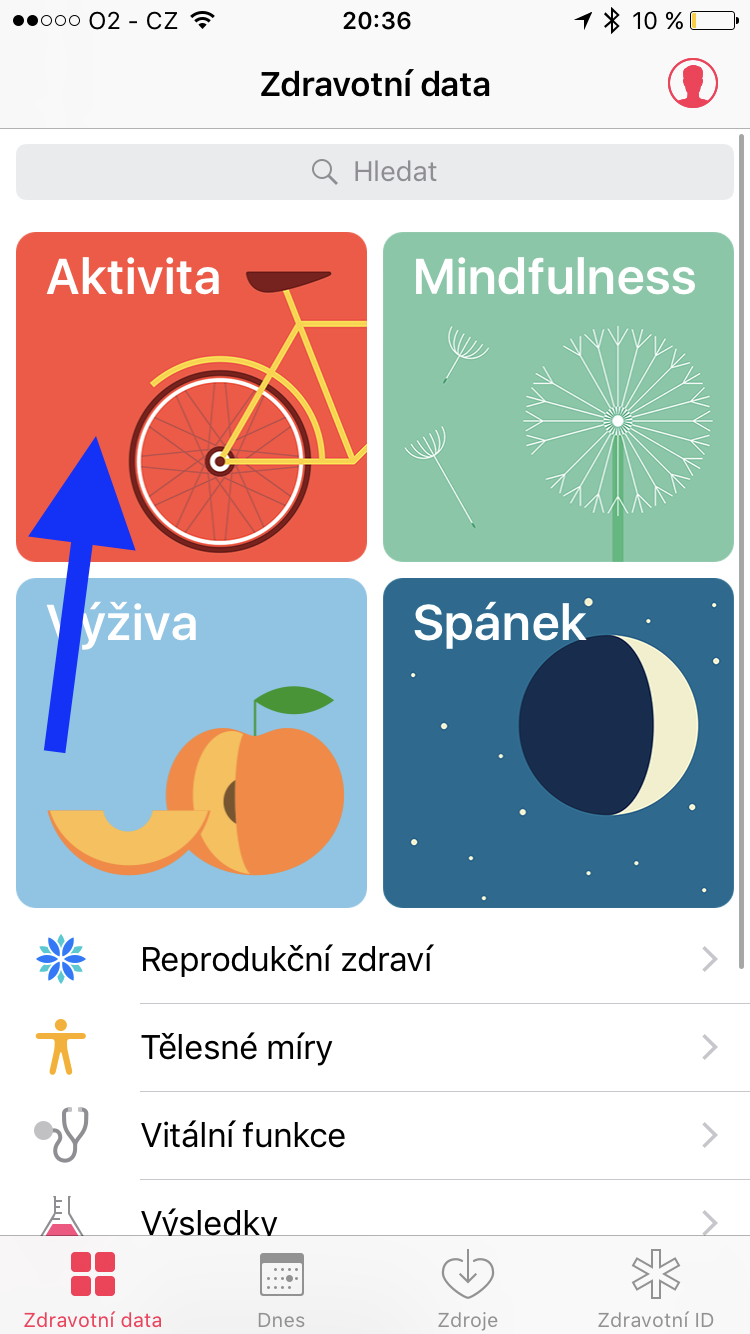Switch to the Dnes tab
Image resolution: width=750 pixels, height=1334 pixels.
(281, 1288)
